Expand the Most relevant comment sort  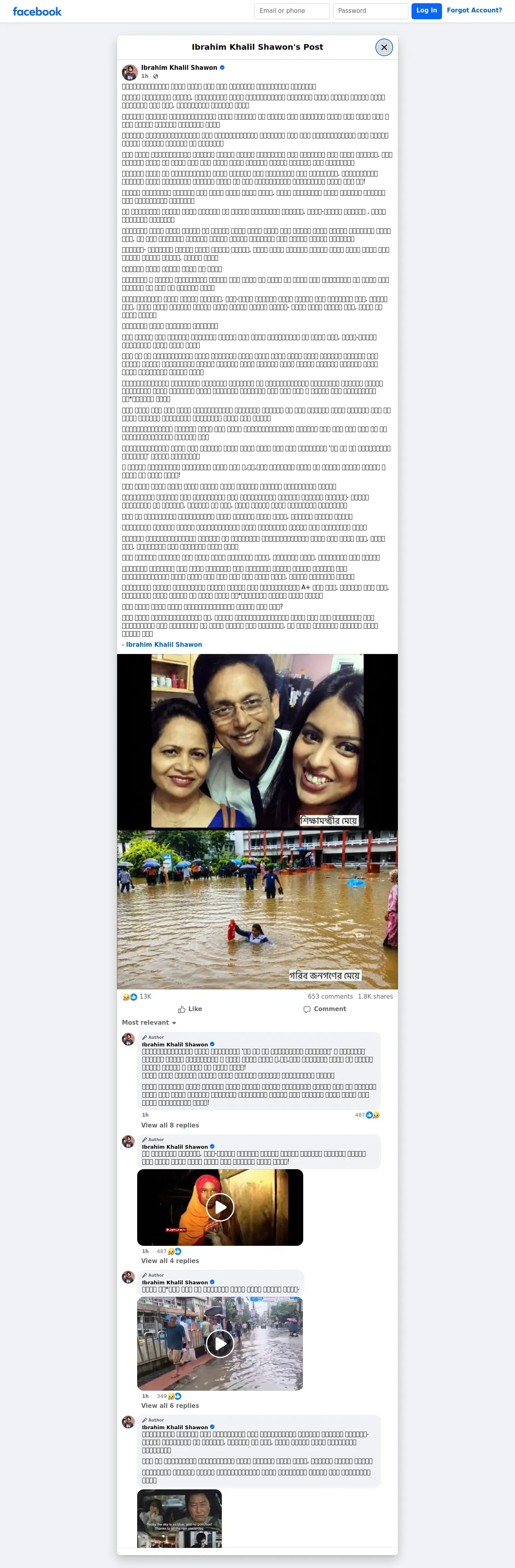pyautogui.click(x=149, y=1023)
